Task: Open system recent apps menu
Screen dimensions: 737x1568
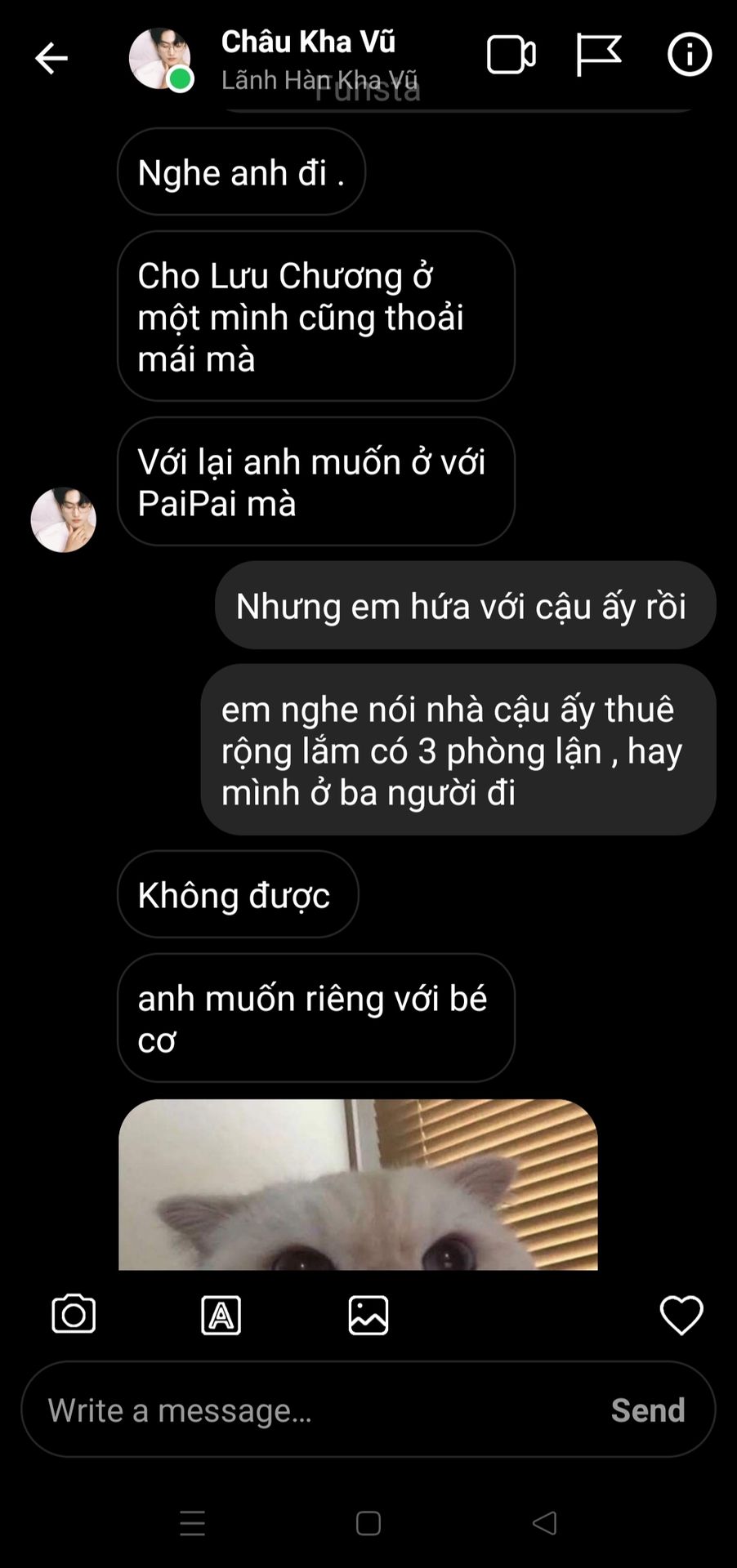Action: coord(193,1523)
